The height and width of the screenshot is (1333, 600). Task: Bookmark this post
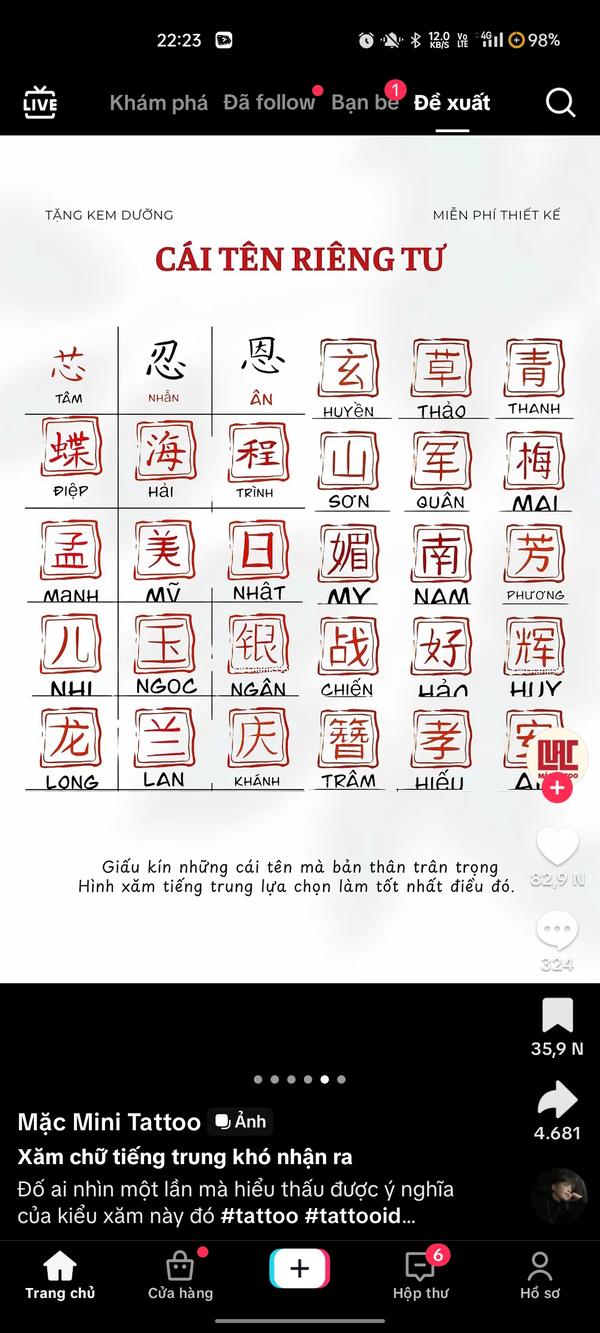point(557,1015)
